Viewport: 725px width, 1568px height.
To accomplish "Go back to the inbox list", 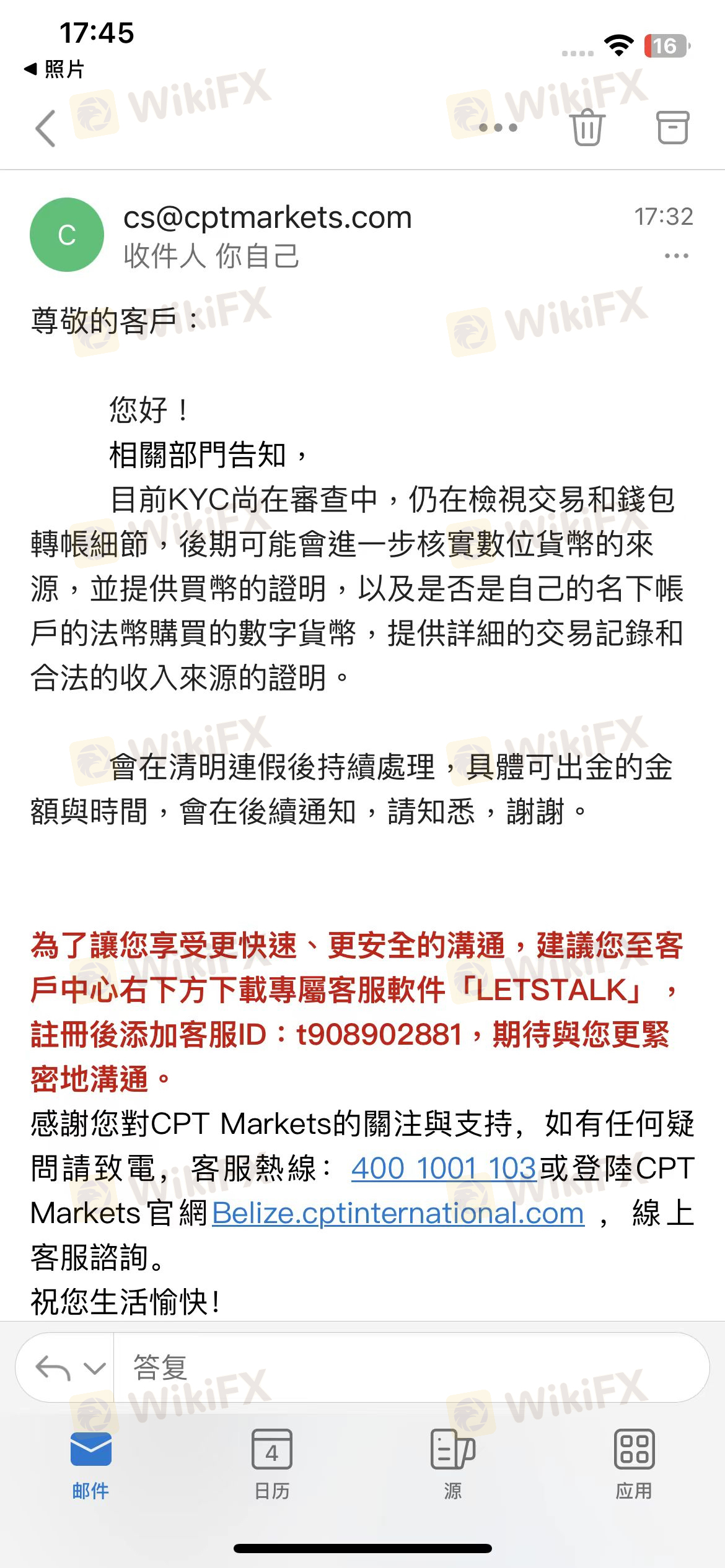I will tap(46, 128).
